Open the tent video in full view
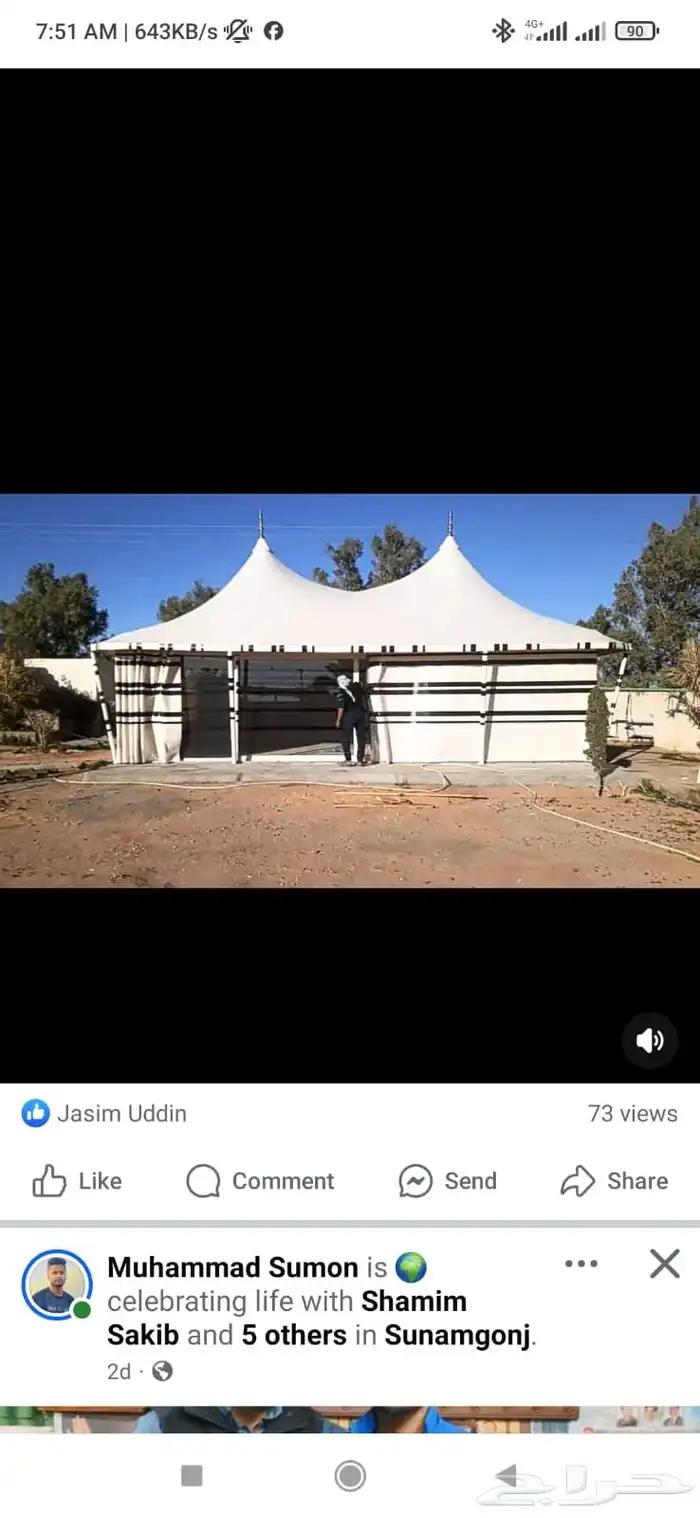 pyautogui.click(x=350, y=690)
